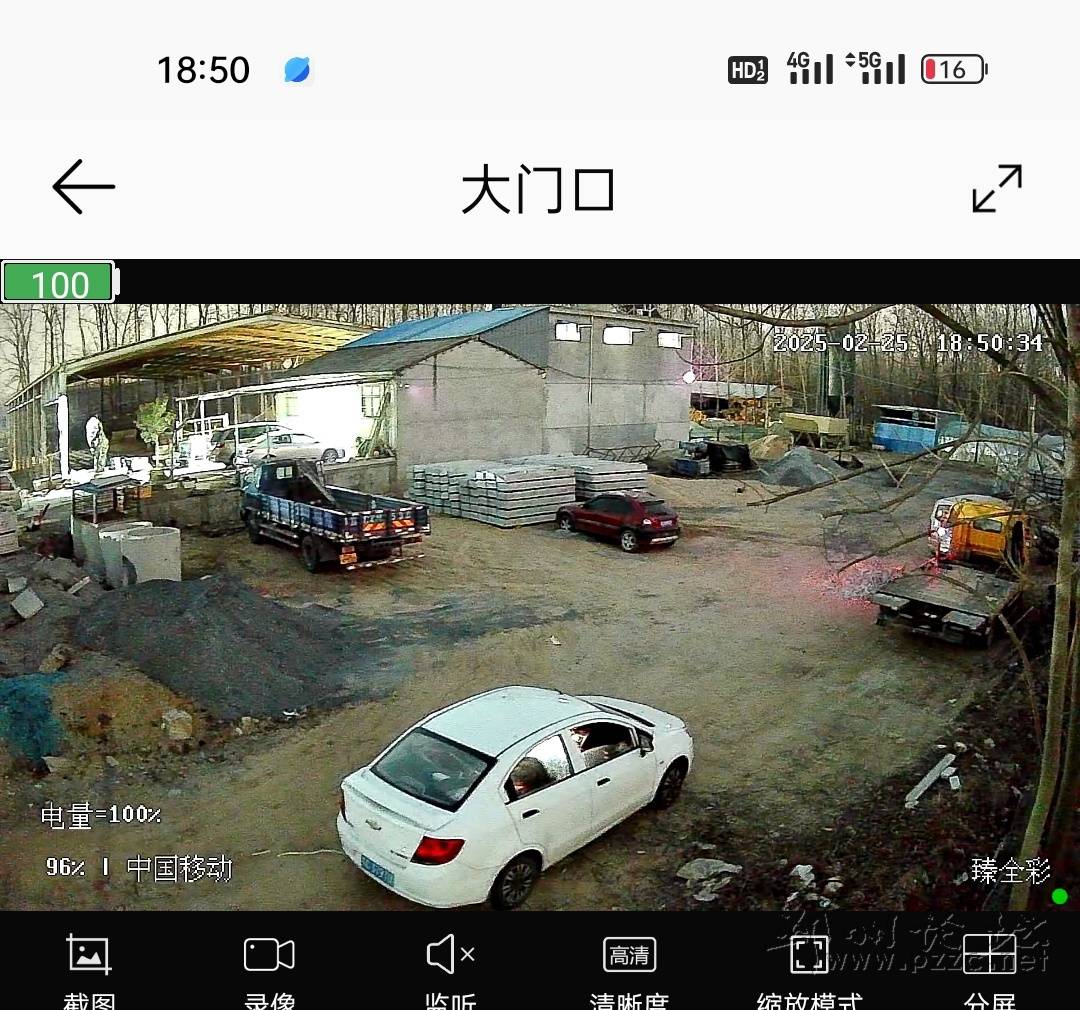Expand the video to fullscreen

pyautogui.click(x=997, y=188)
